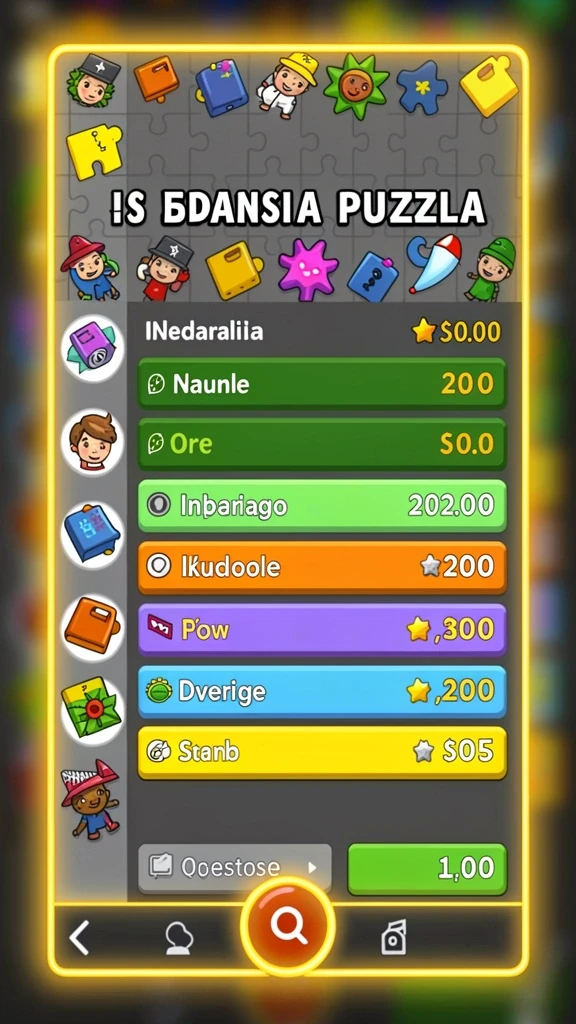Viewport: 576px width, 1024px height.
Task: Select the blue cube item in sidebar
Action: pos(93,535)
